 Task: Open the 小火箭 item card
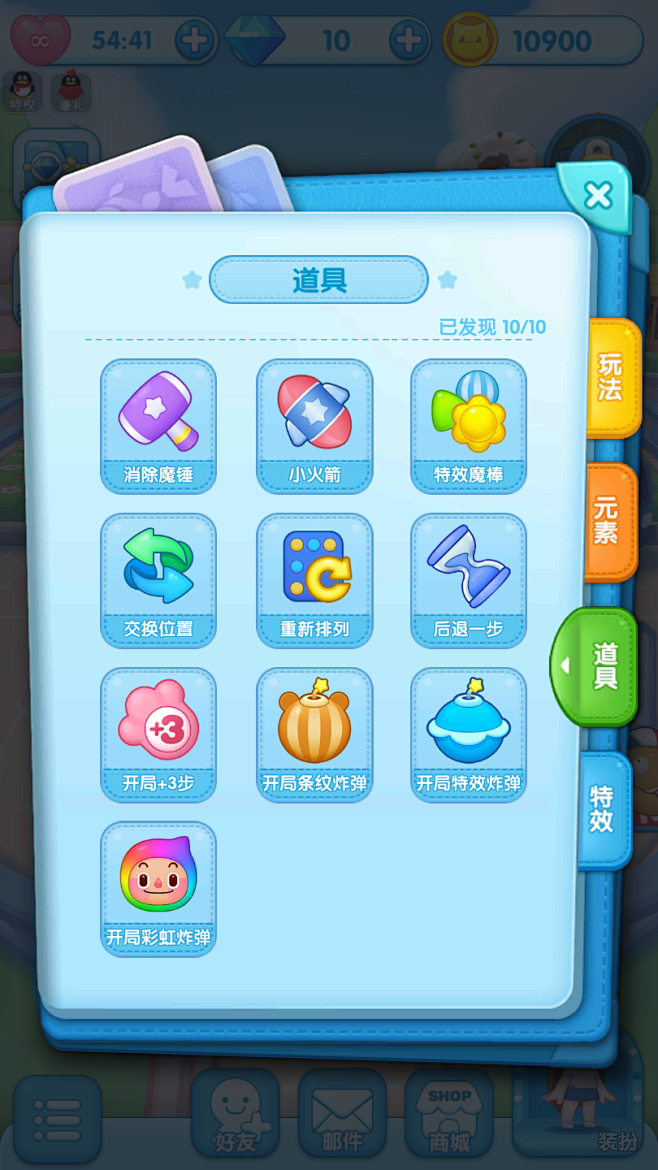click(x=314, y=426)
